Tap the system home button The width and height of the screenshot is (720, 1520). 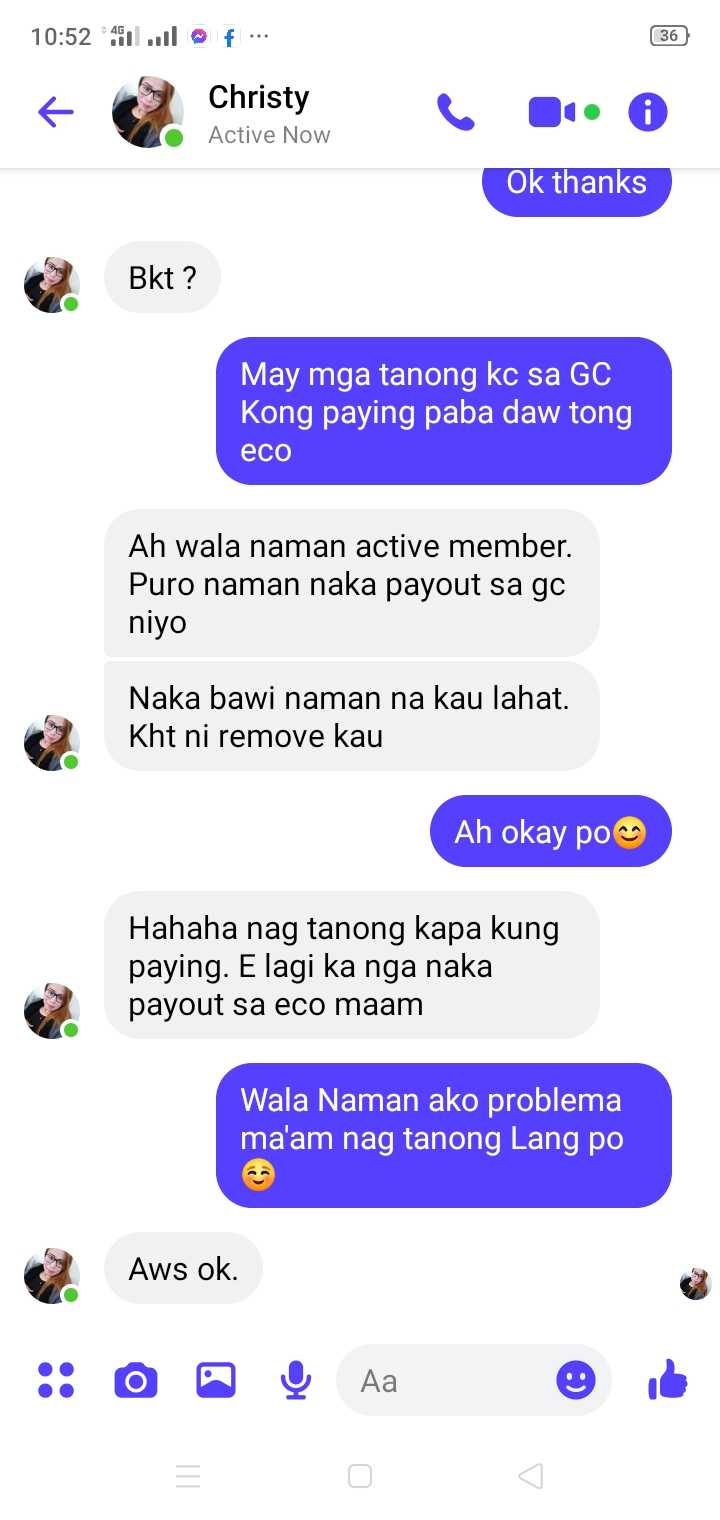tap(360, 1476)
